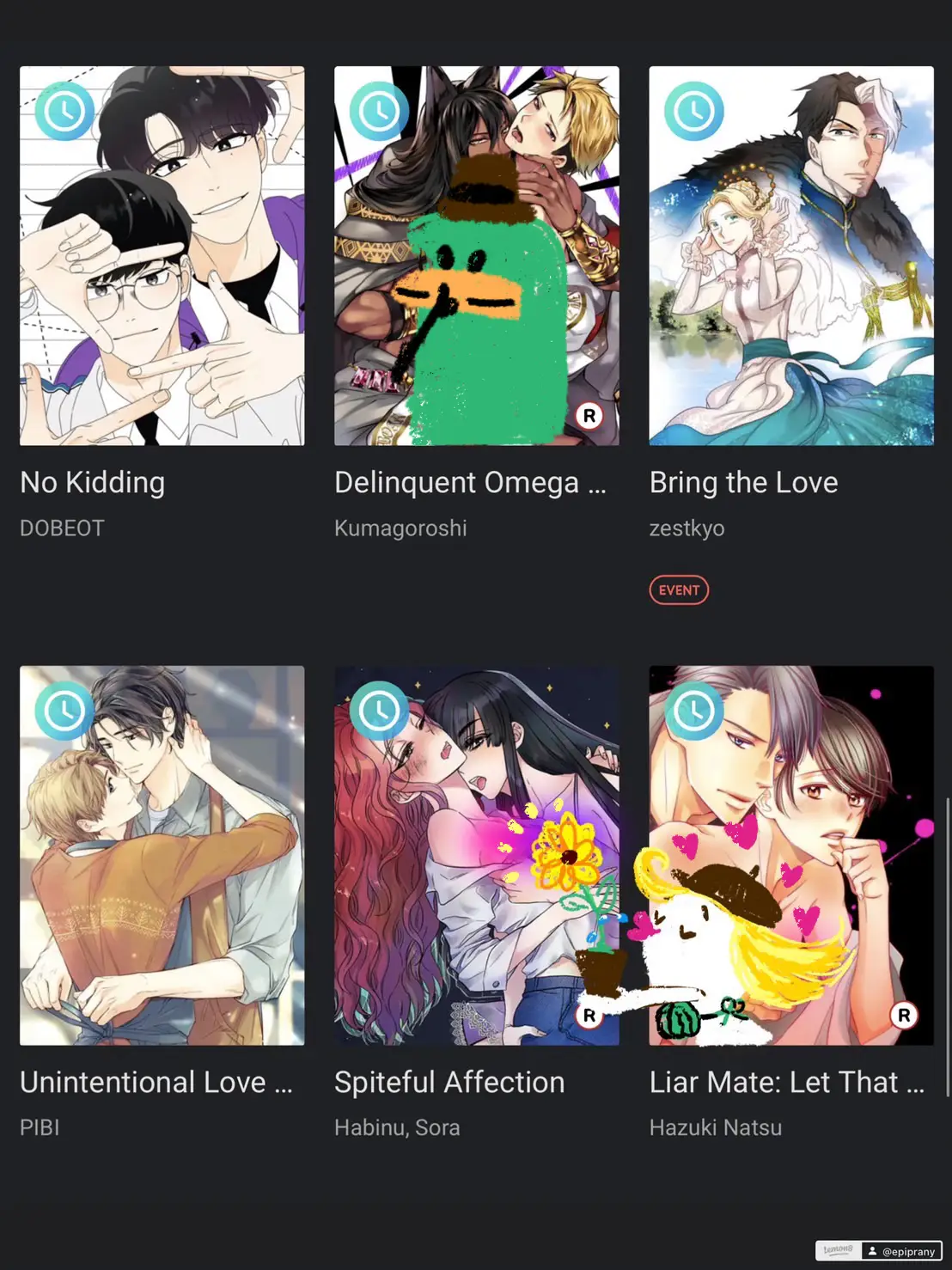Click the timer clock icon on Delinquent Omega
The image size is (952, 1270).
[x=378, y=111]
